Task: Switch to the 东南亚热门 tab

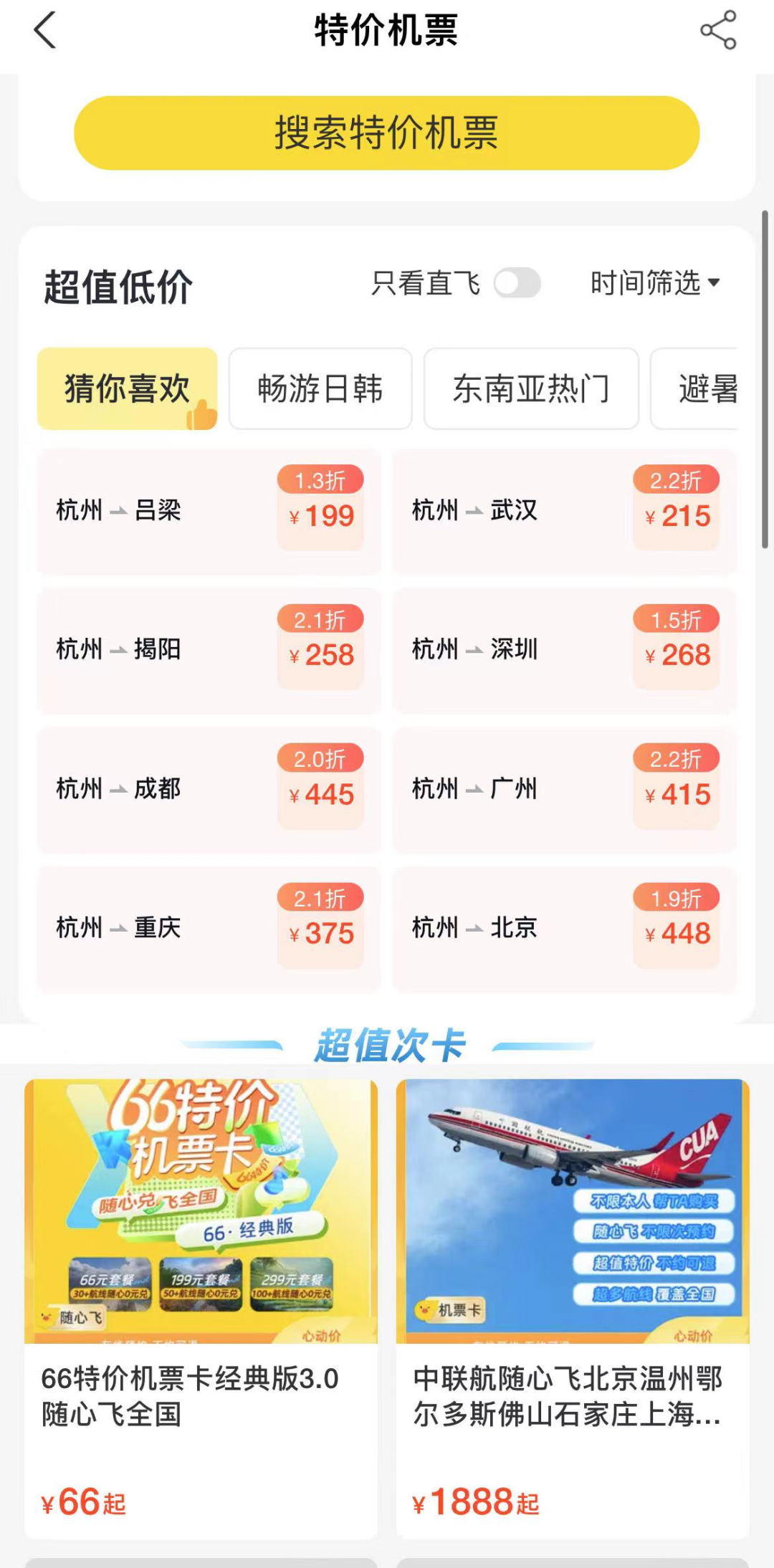Action: click(531, 389)
